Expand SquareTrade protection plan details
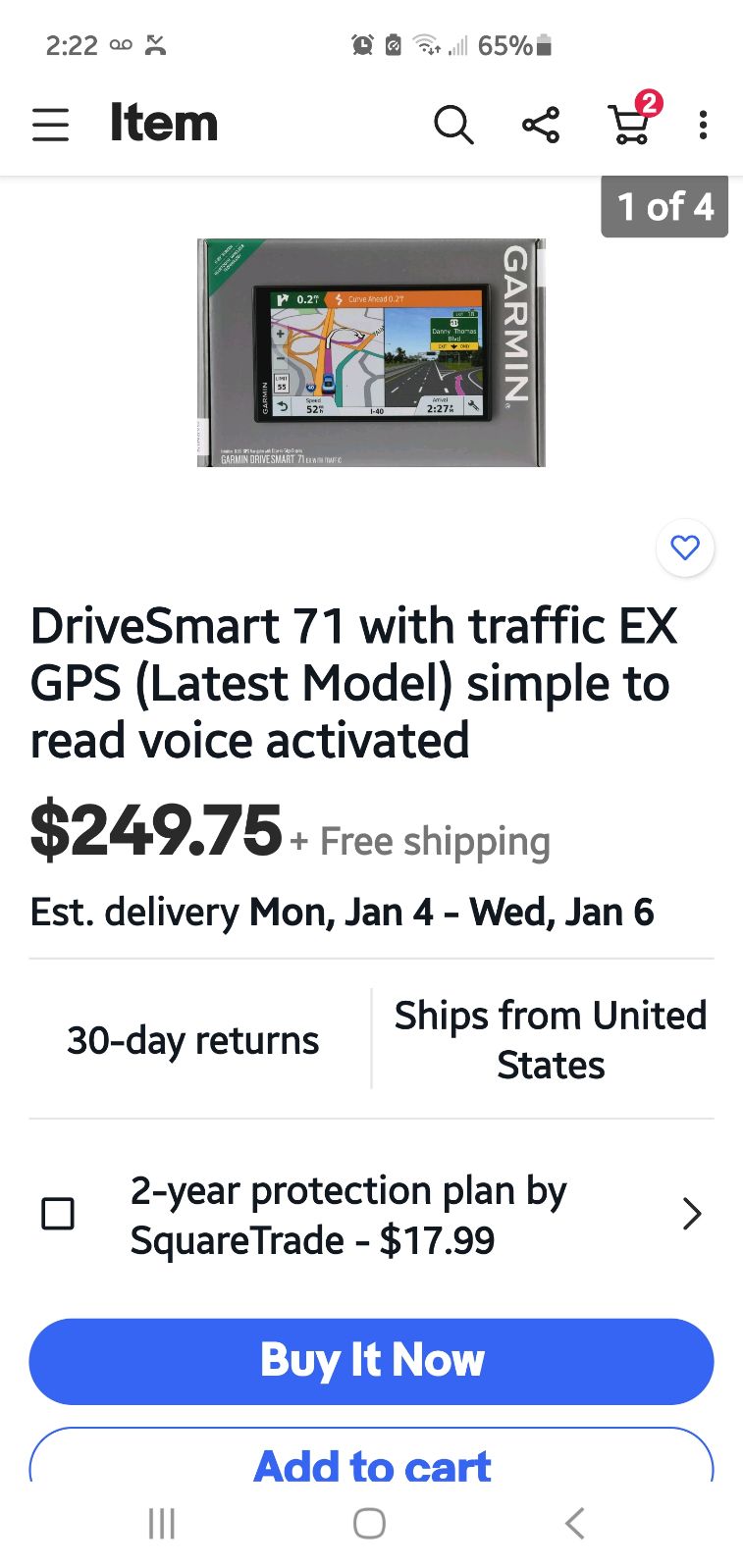The height and width of the screenshot is (1568, 743). 692,1214
